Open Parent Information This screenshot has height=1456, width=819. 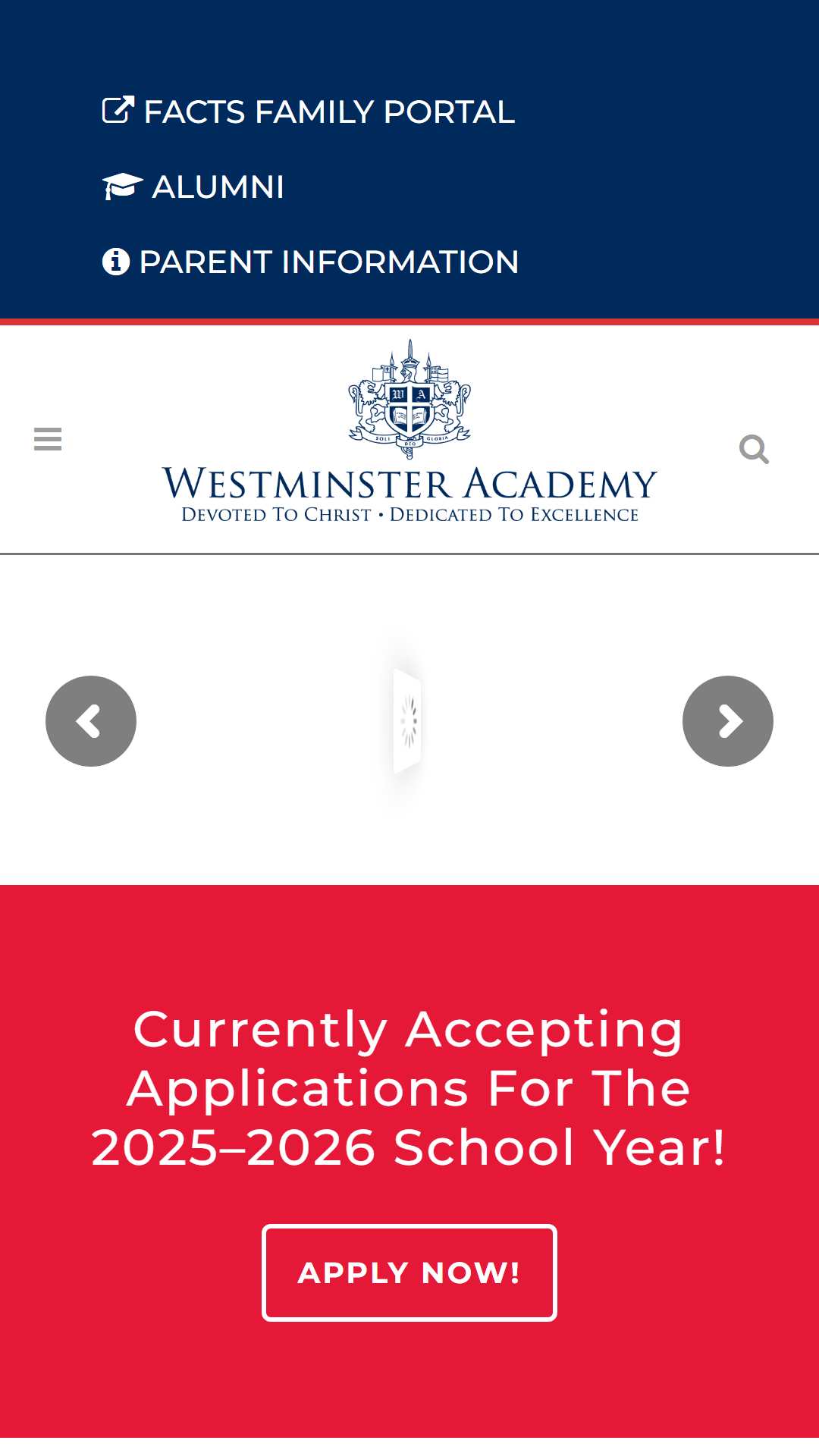[310, 262]
